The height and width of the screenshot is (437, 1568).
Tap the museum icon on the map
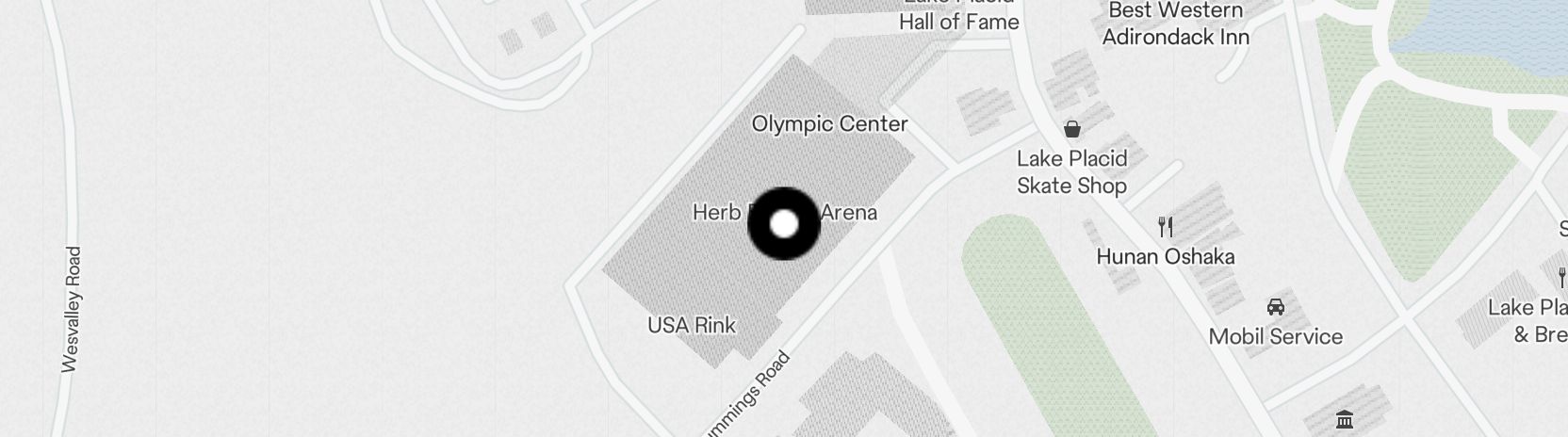pos(1345,419)
